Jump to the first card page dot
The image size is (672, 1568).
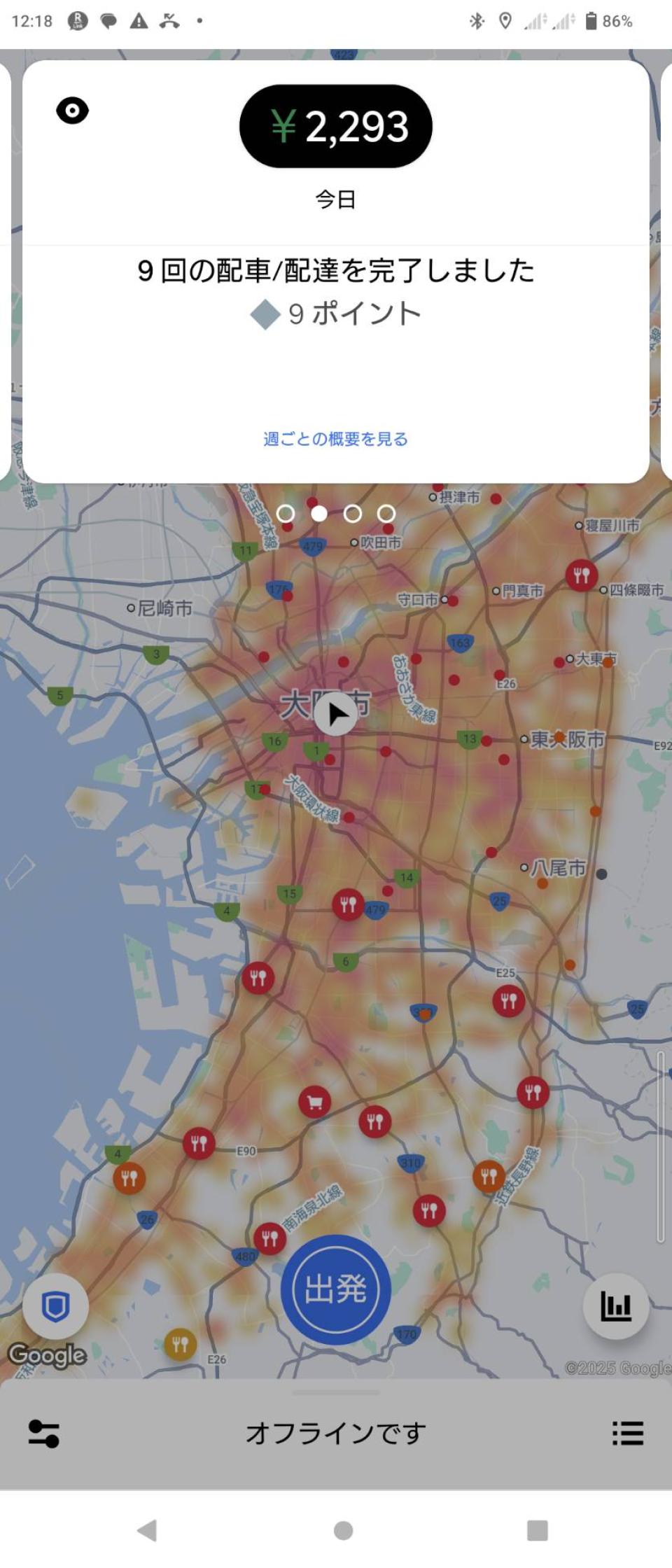coord(286,514)
